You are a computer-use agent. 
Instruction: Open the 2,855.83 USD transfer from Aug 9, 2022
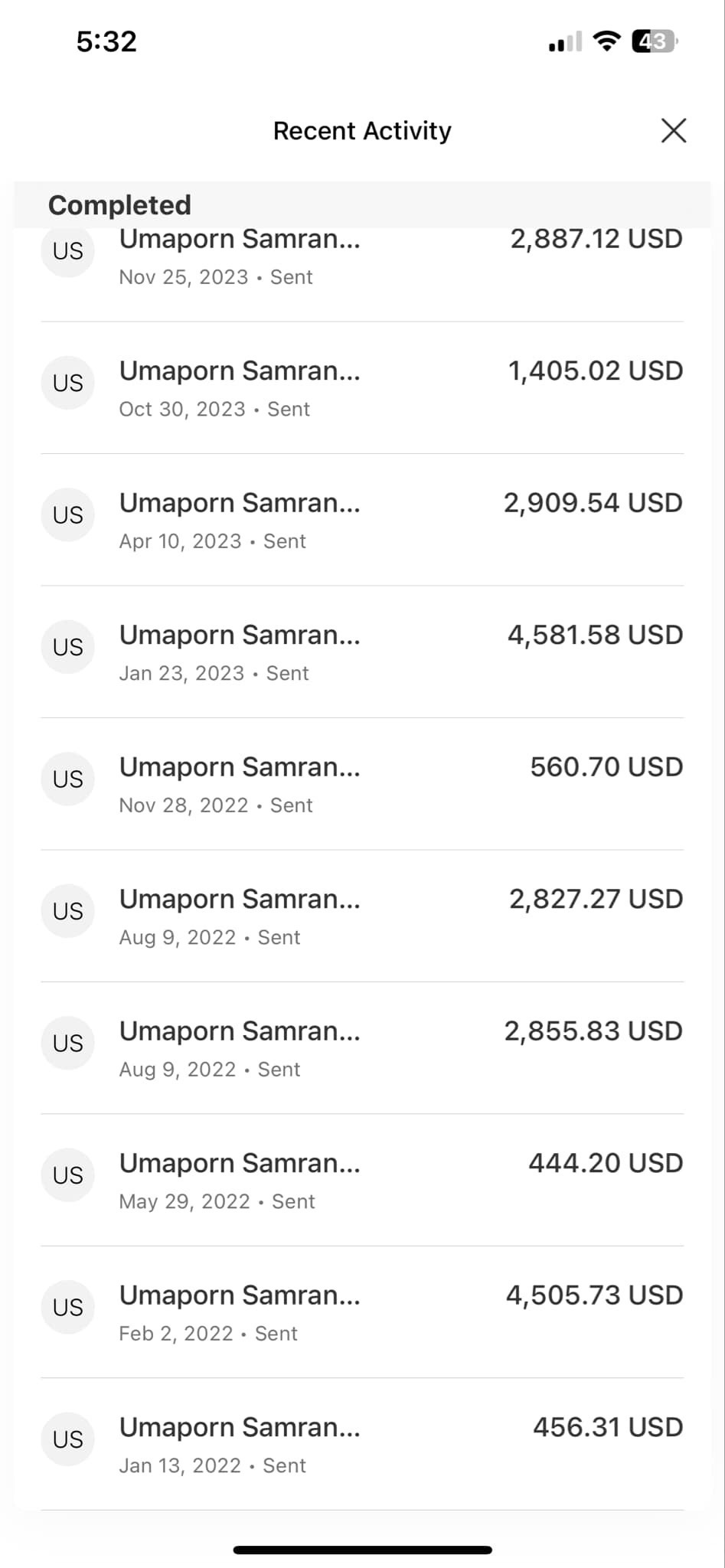(362, 1049)
